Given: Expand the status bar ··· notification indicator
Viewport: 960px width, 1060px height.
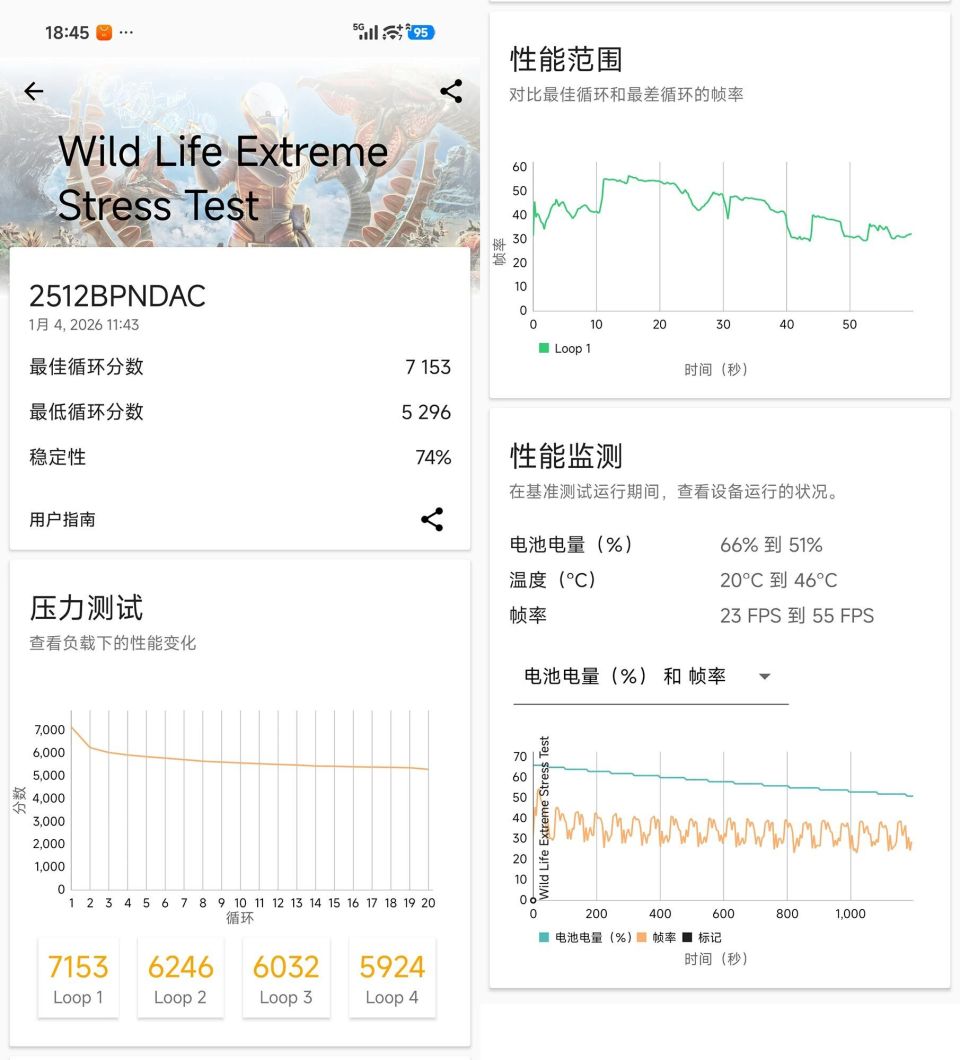Looking at the screenshot, I should pyautogui.click(x=127, y=32).
